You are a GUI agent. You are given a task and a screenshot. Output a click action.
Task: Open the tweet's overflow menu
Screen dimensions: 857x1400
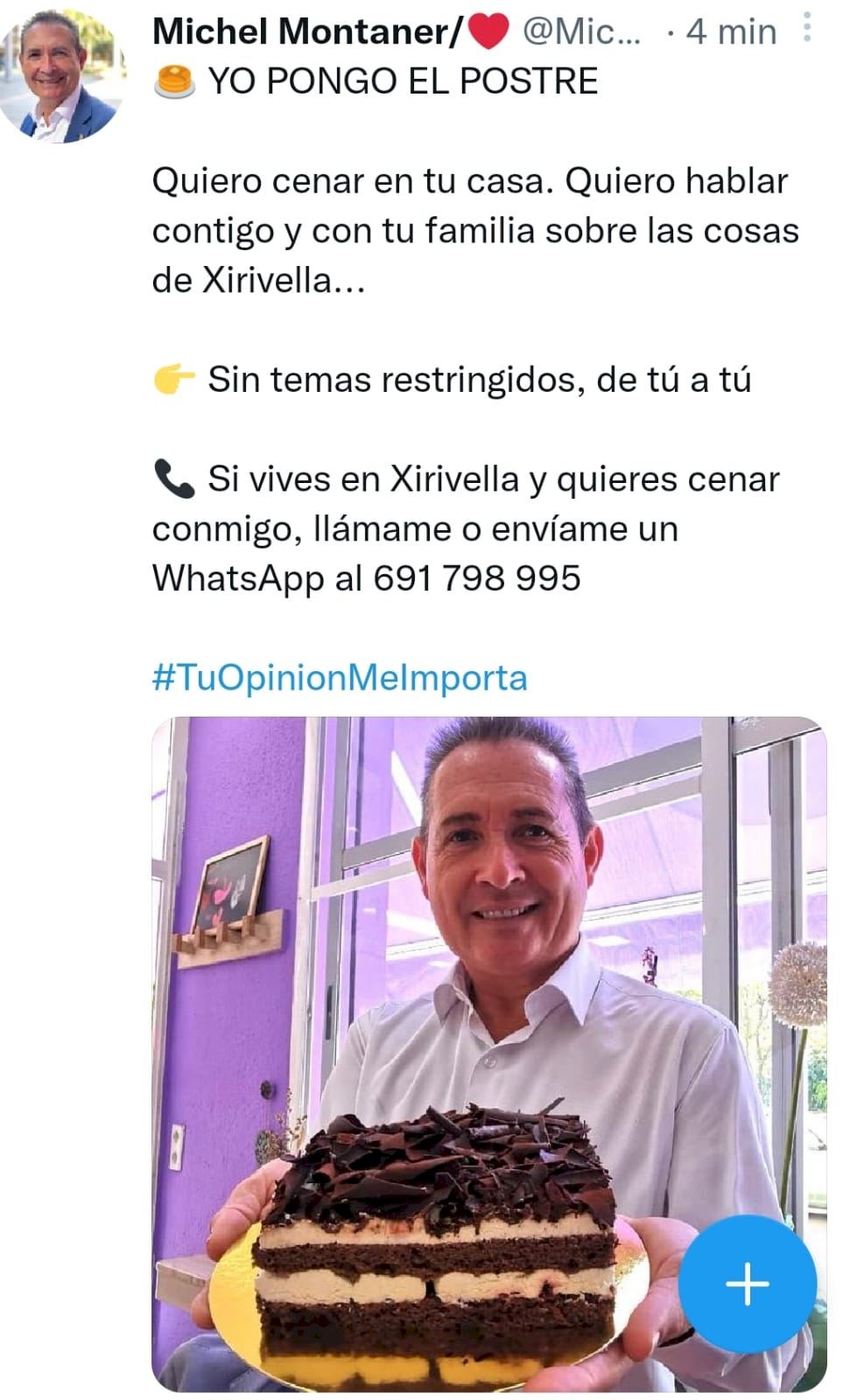807,30
